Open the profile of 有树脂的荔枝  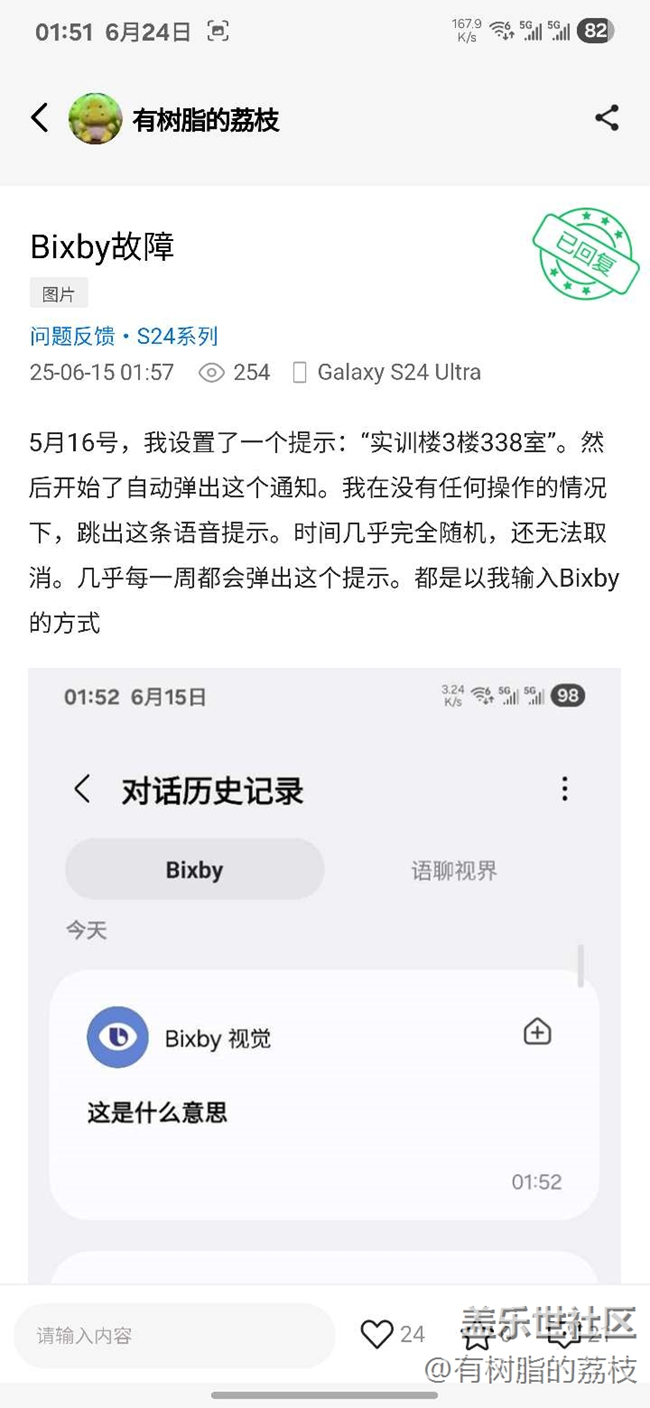coord(175,119)
